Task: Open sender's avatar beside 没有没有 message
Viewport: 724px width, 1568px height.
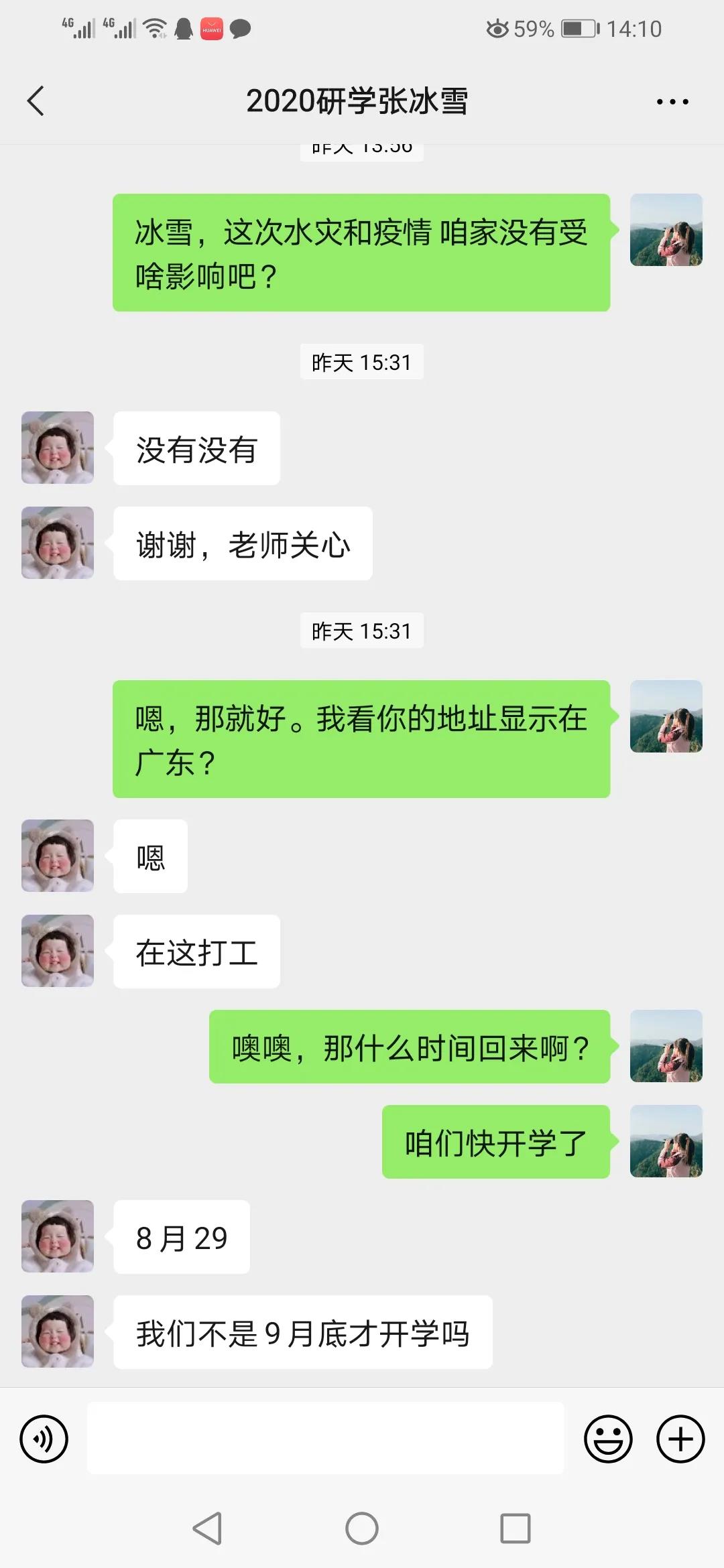Action: 58,448
